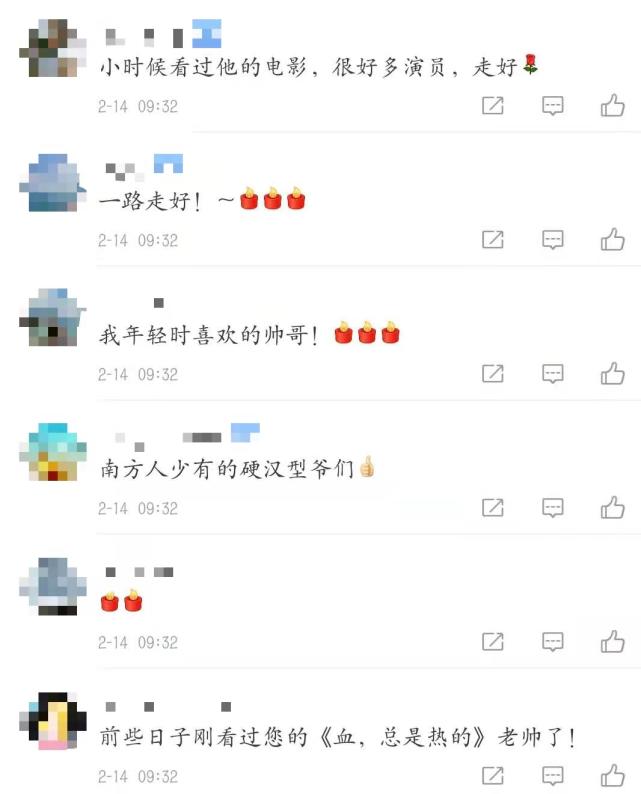The height and width of the screenshot is (794, 641).
Task: Reply to the comment "小时候看过他的电影"
Action: point(553,106)
